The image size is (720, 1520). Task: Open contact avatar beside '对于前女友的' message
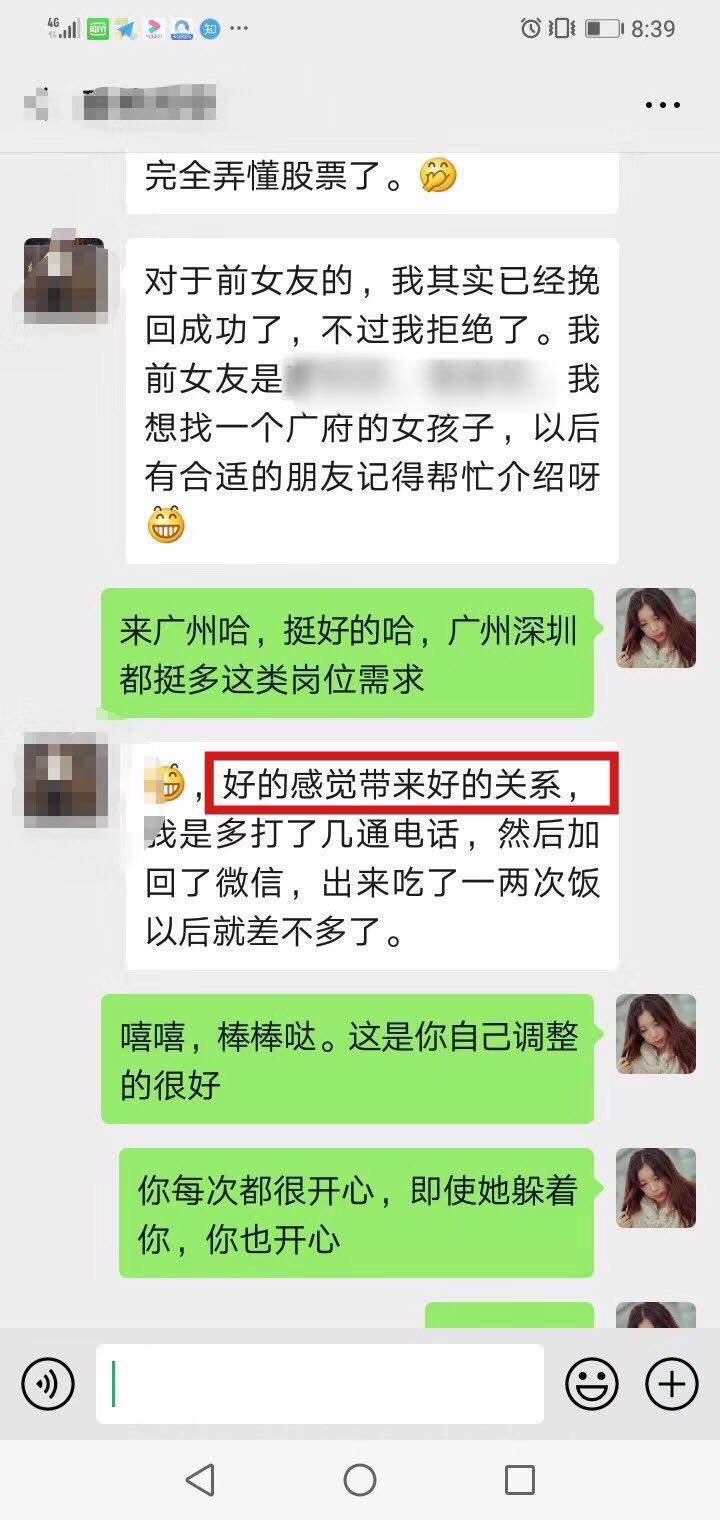click(64, 280)
